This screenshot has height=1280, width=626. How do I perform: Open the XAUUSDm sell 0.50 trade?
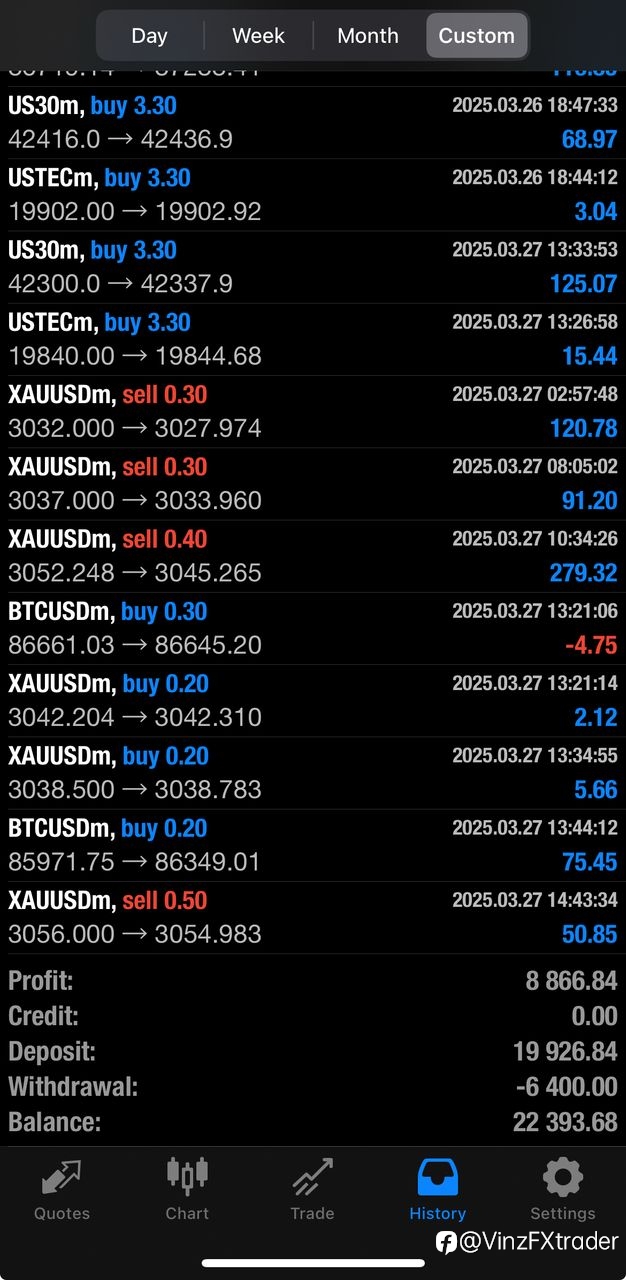pos(313,917)
